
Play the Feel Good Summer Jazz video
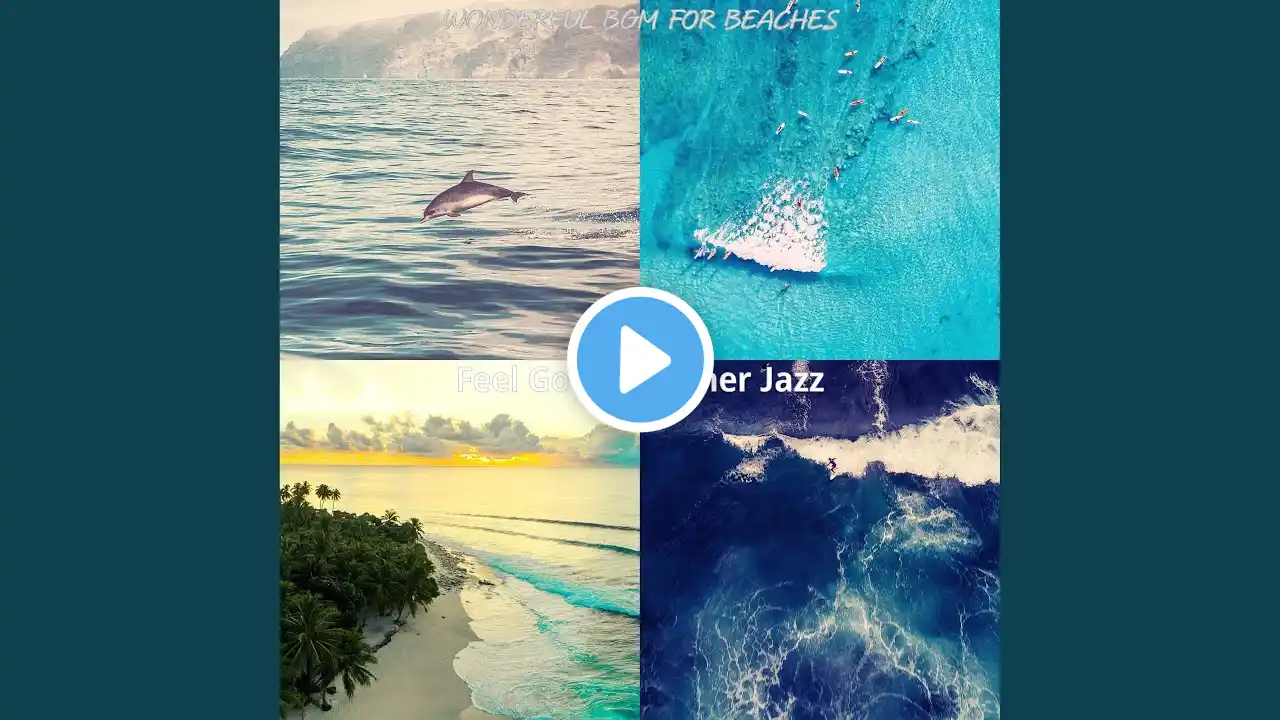(x=640, y=360)
